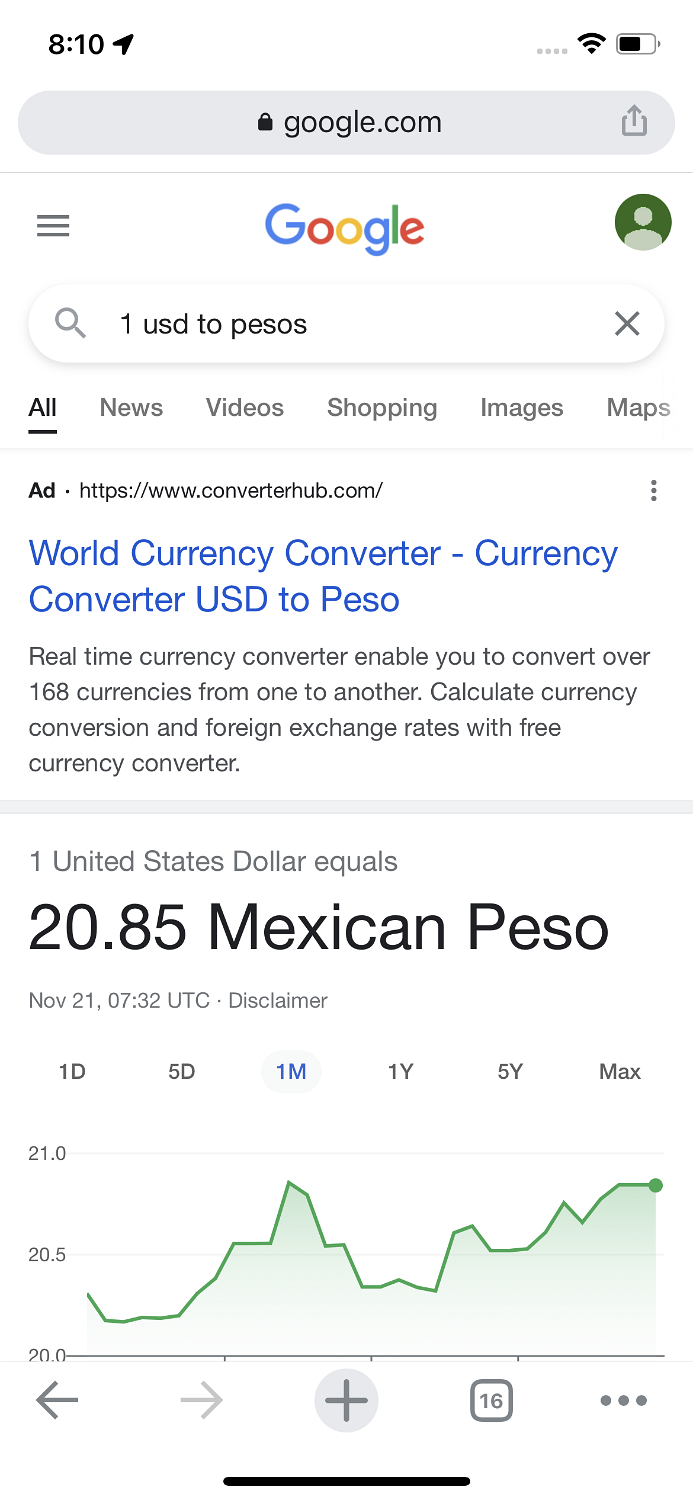Switch to the Videos tab
Viewport: 693px width, 1500px height.
point(245,408)
